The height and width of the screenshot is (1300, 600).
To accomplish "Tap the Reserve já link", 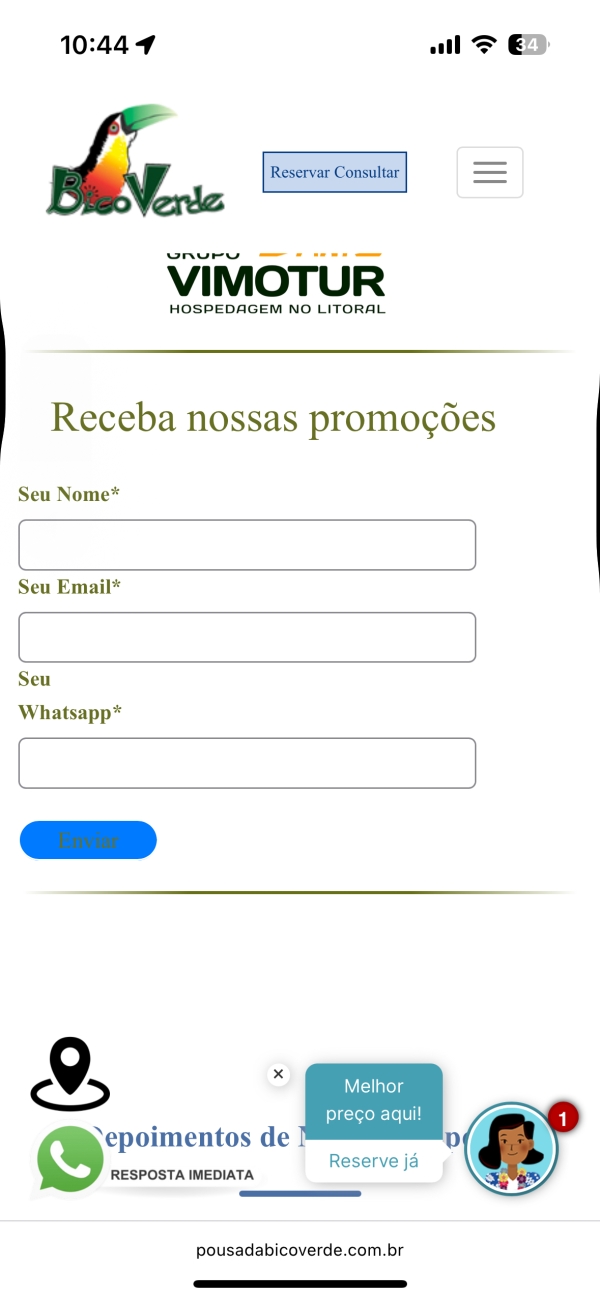I will pos(373,1161).
